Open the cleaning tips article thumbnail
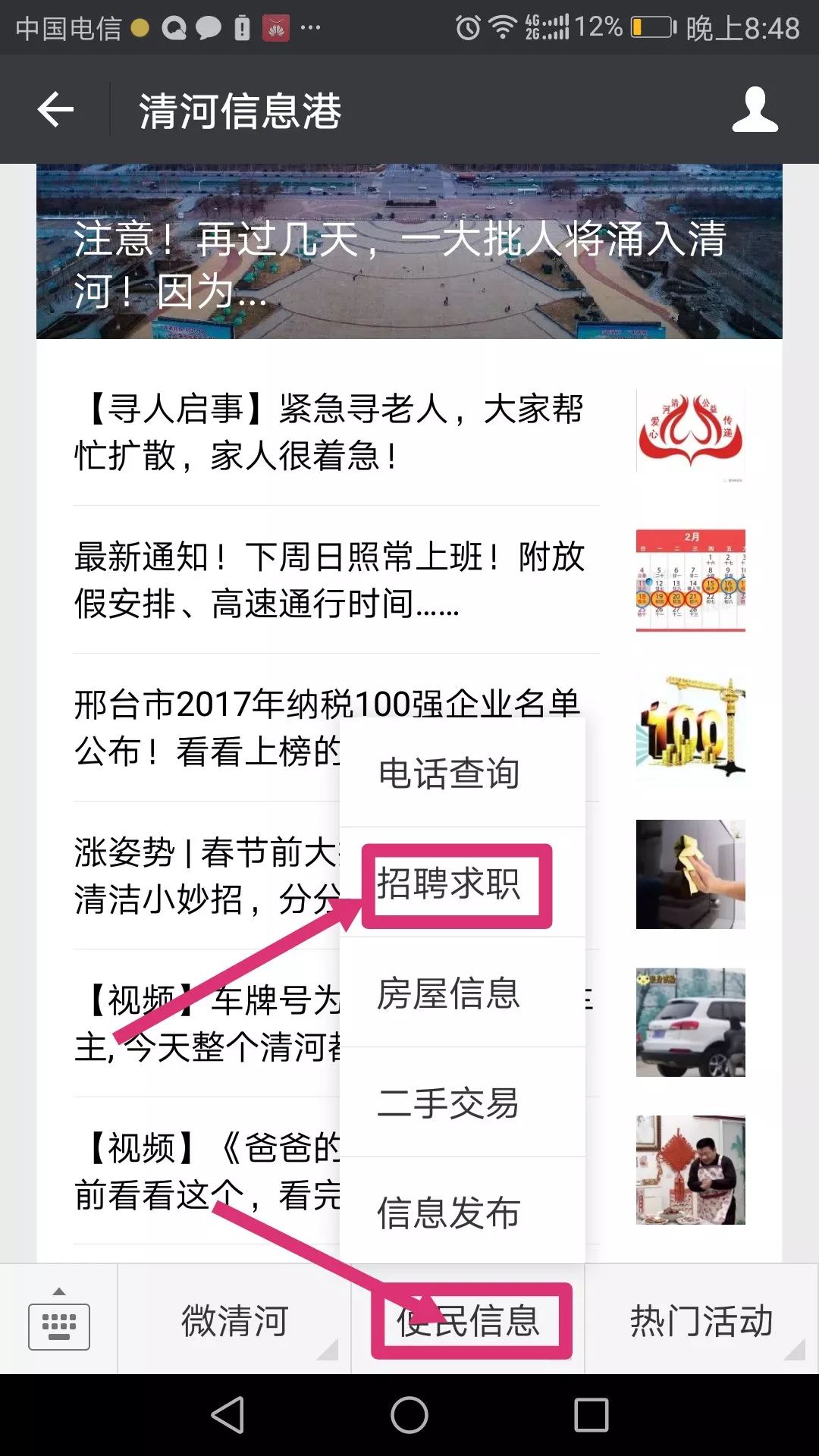 coord(691,874)
